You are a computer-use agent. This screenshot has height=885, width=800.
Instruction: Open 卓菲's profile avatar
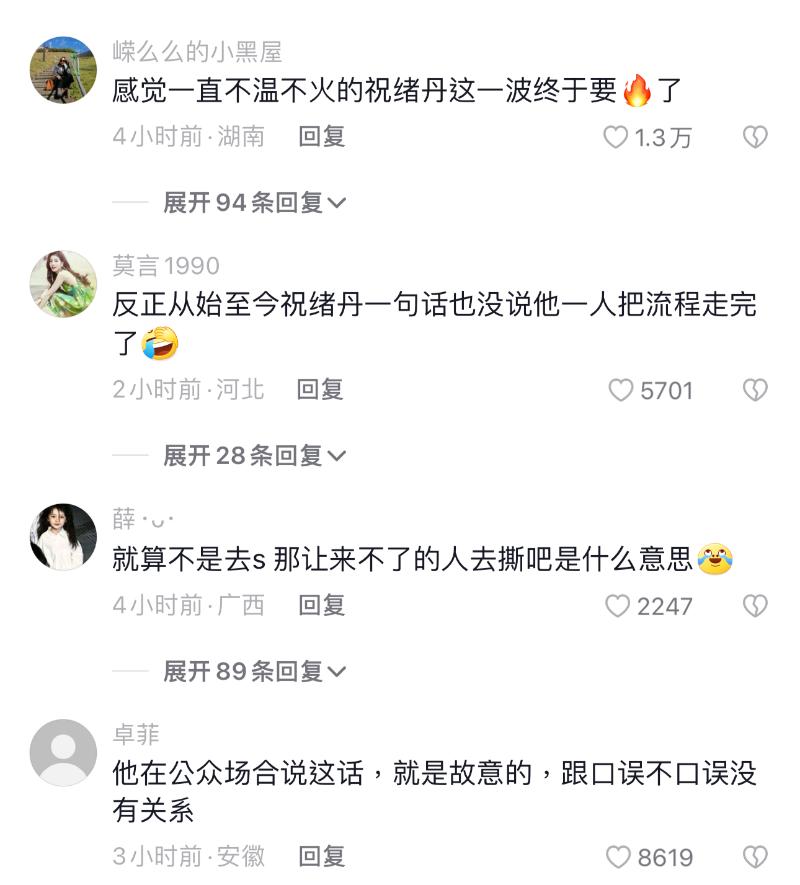[x=63, y=753]
